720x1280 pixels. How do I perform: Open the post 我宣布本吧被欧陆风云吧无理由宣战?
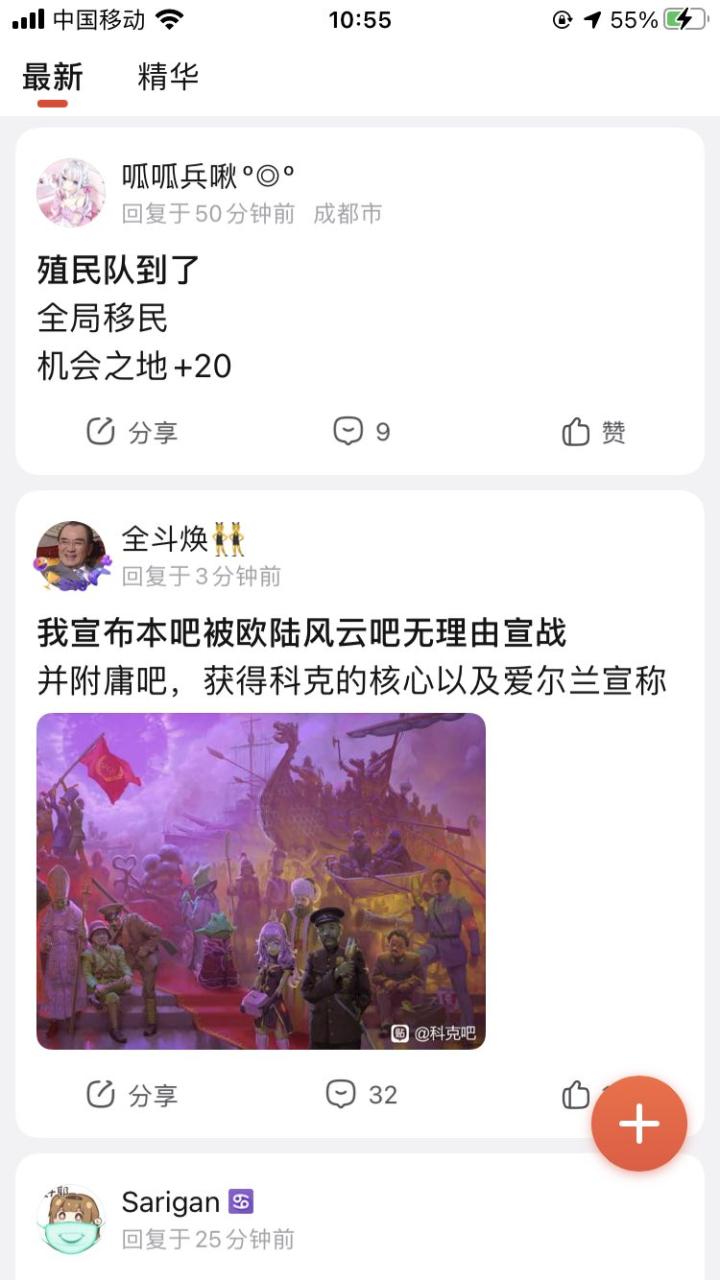(302, 633)
